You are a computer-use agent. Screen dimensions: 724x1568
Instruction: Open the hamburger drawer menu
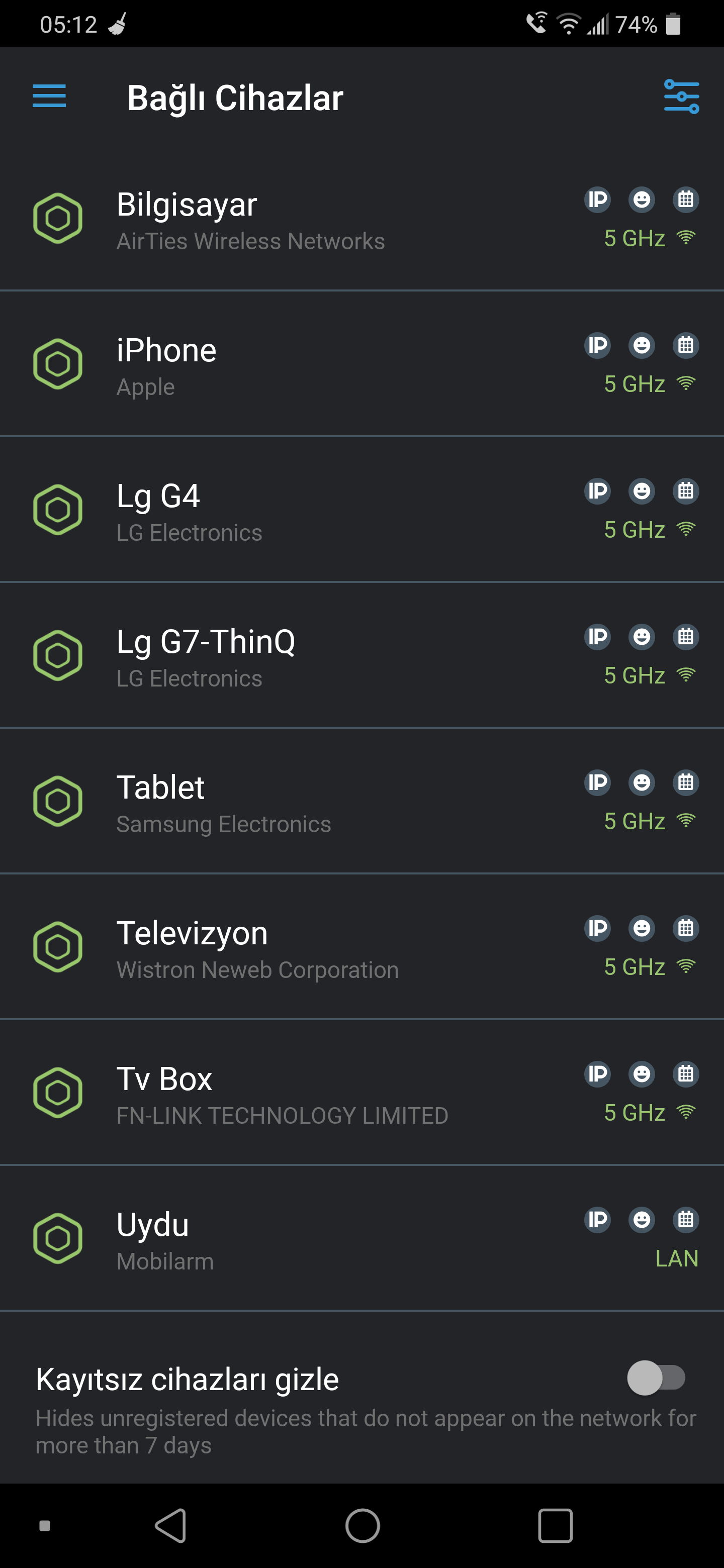point(49,96)
